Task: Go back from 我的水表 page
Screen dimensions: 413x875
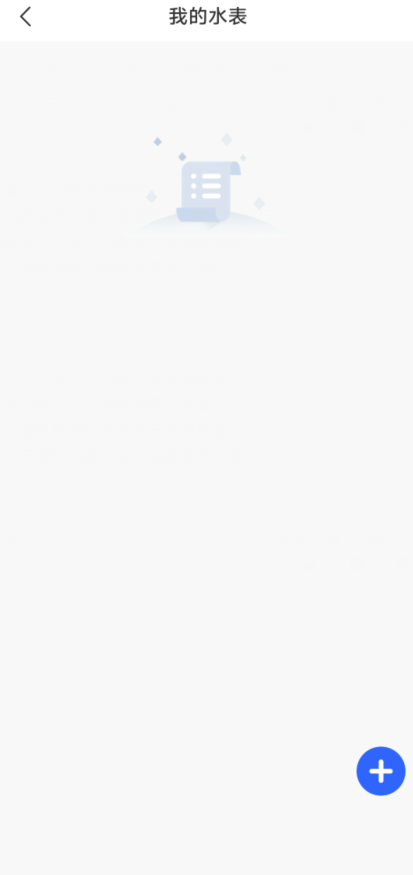Action: click(x=26, y=17)
